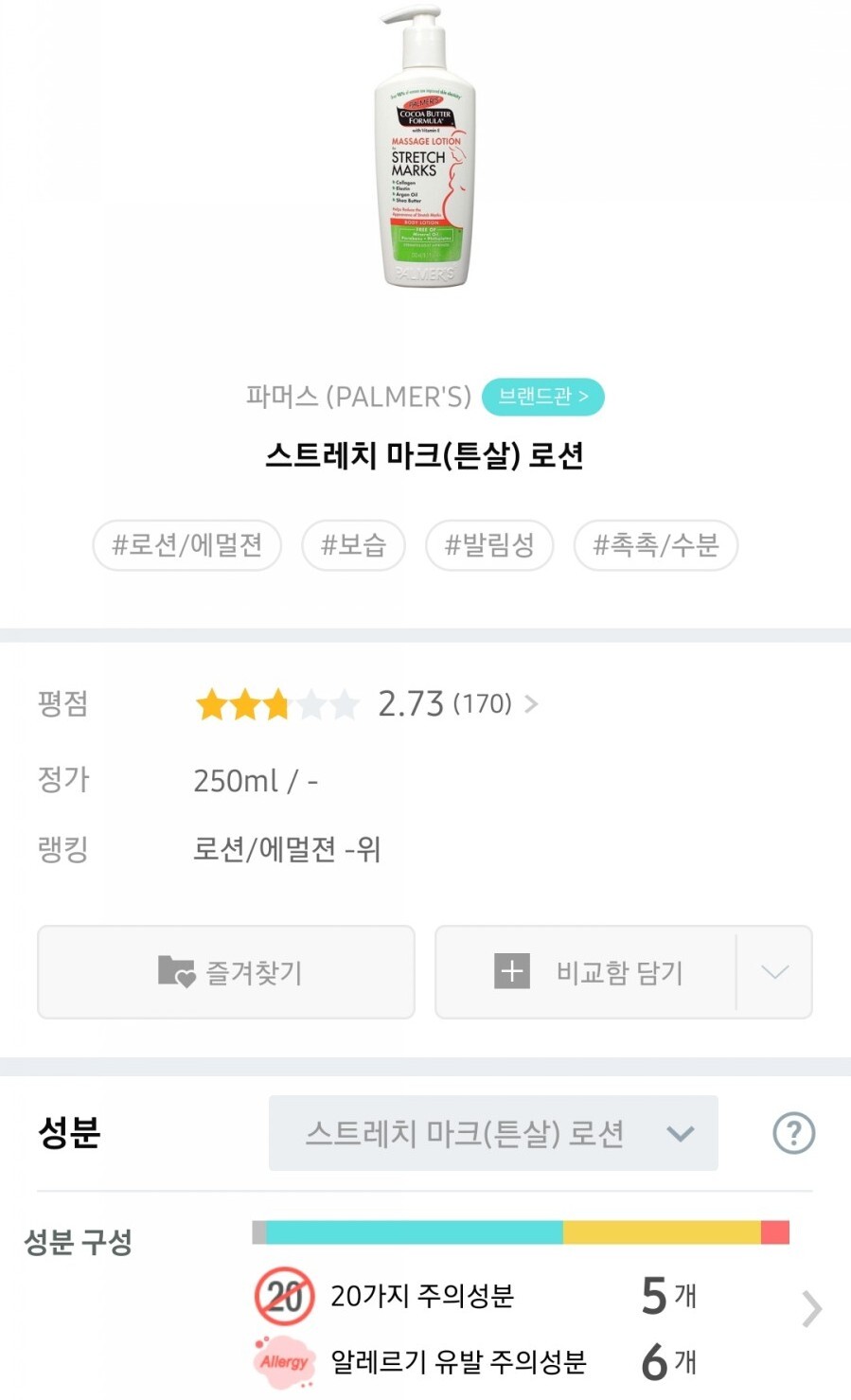Click the folder-heart icon on 즐겨찾기 button
Viewport: 851px width, 1400px height.
[176, 972]
